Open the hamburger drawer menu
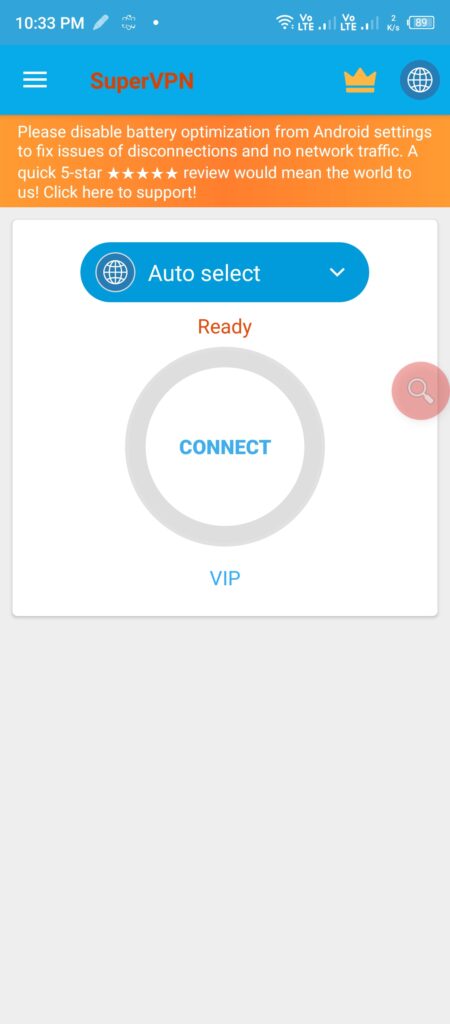 (35, 80)
